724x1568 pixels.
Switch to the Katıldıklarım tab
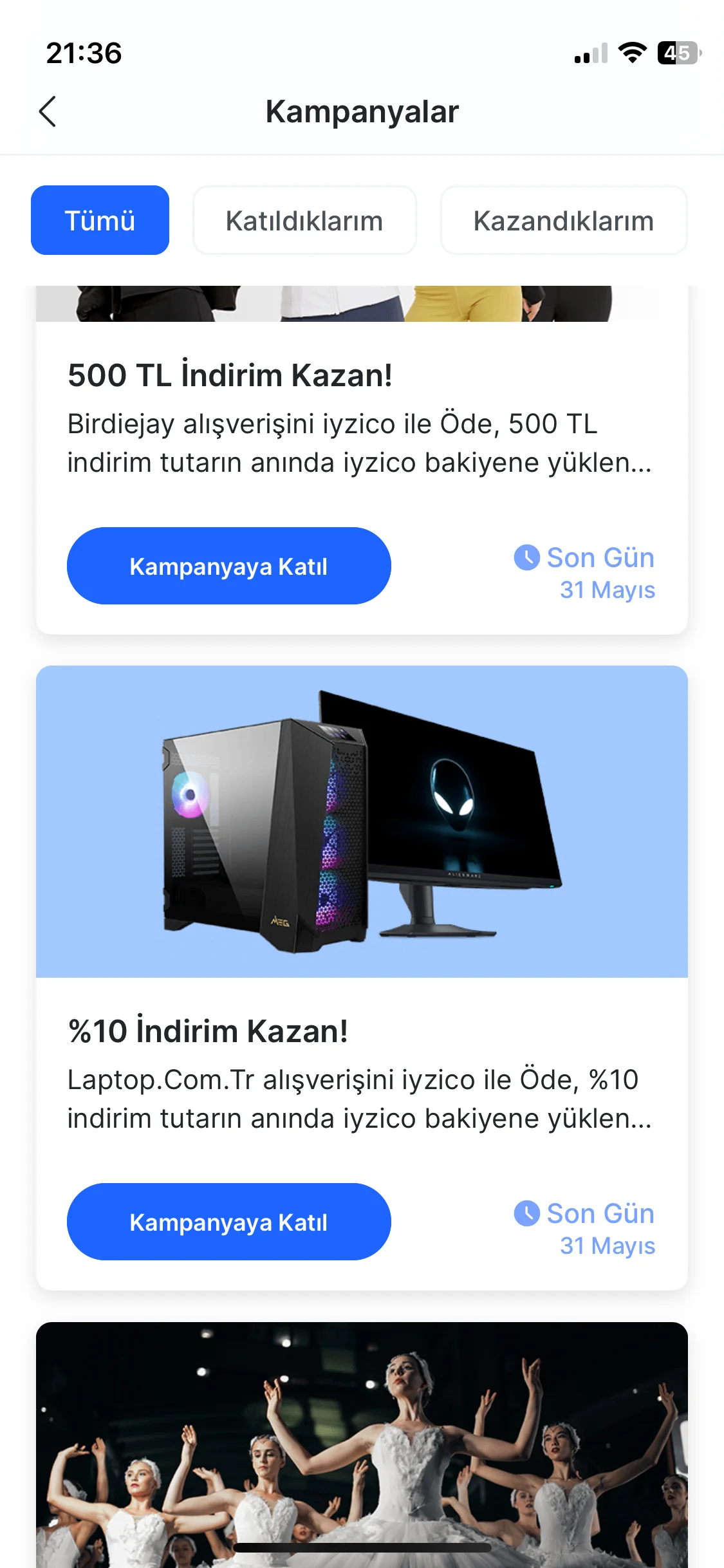click(x=304, y=220)
